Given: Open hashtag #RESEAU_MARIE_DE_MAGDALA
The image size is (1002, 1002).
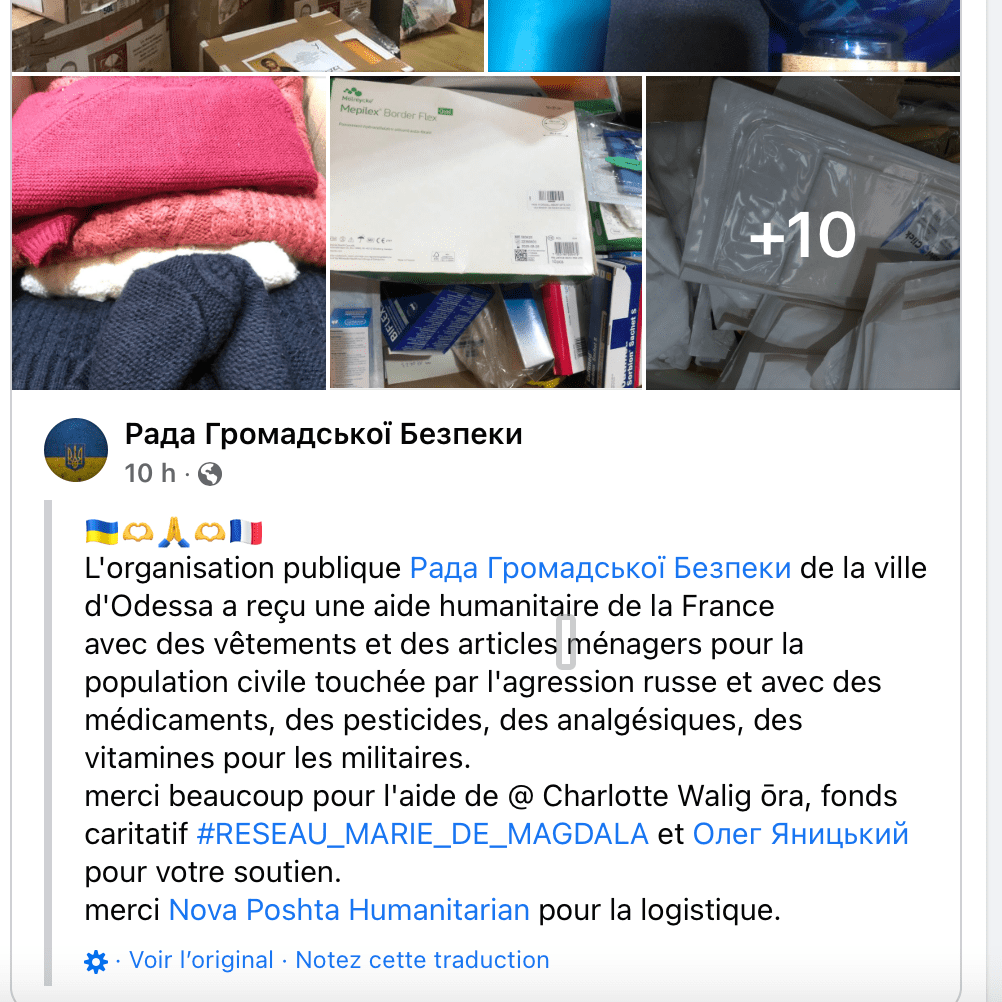Looking at the screenshot, I should click(422, 834).
